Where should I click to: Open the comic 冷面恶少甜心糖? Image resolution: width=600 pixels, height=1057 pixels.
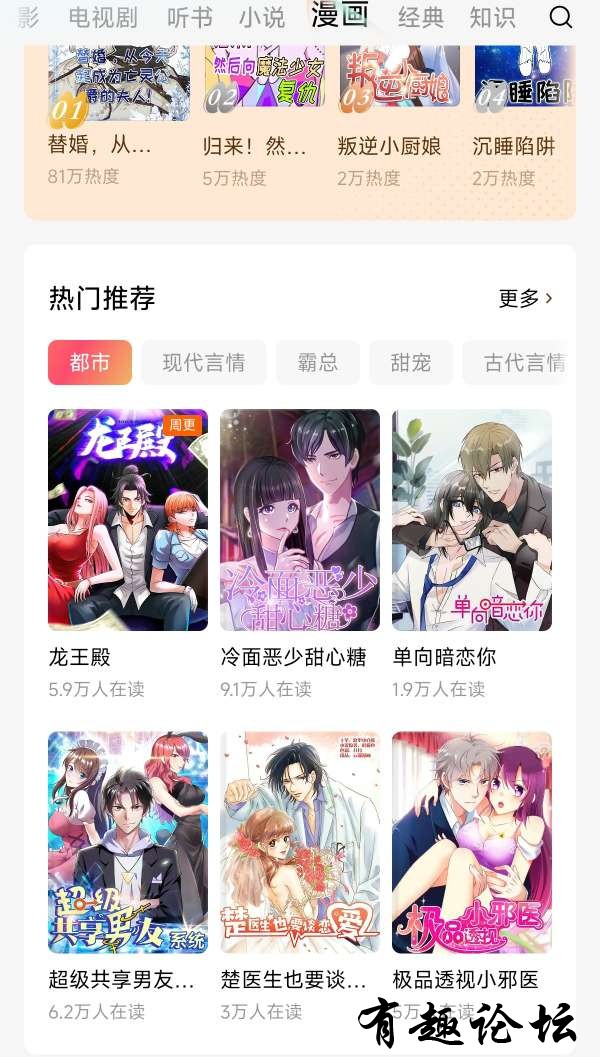300,520
